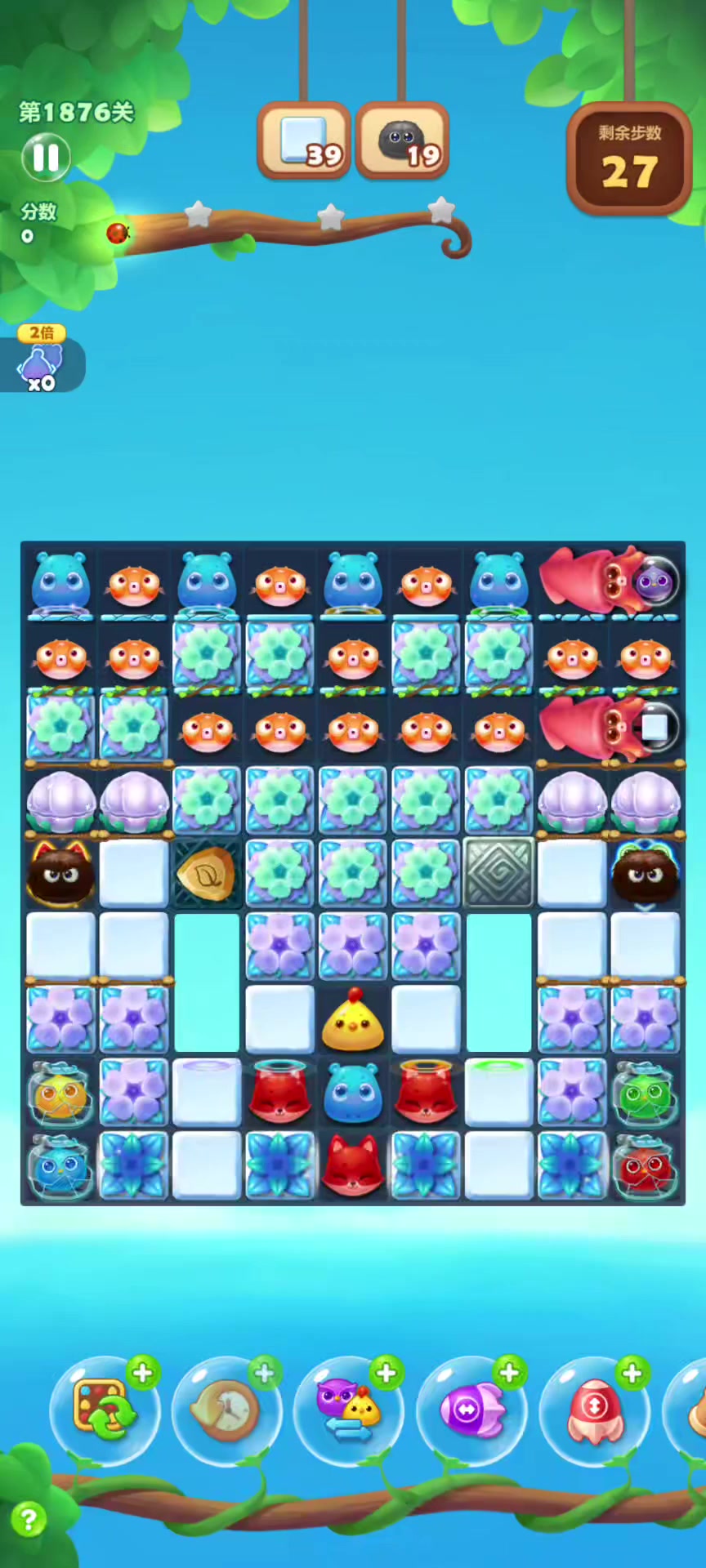Screen dimensions: 706x1568
Task: Tap the bottom red fox piece
Action: 352,1166
